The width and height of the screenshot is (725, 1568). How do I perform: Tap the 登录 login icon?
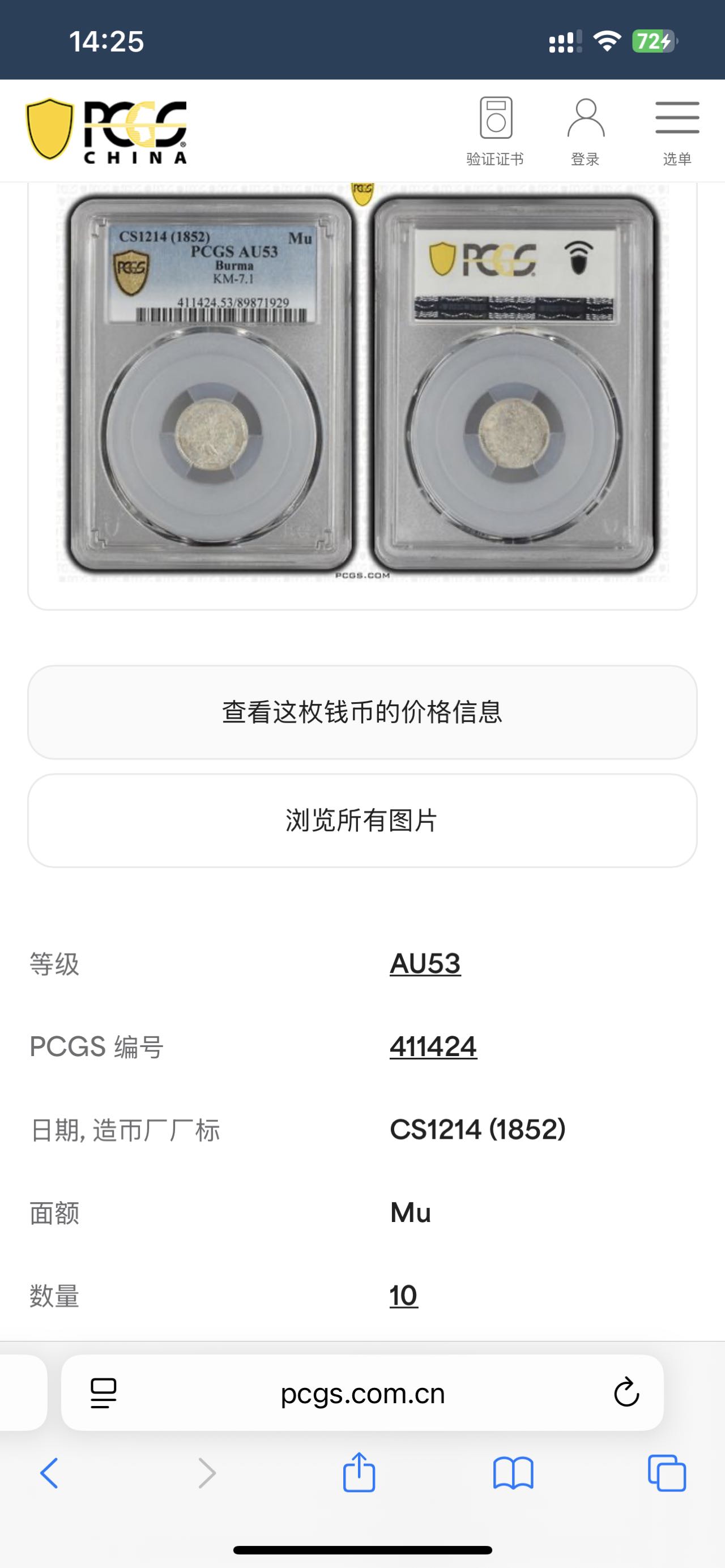(585, 130)
